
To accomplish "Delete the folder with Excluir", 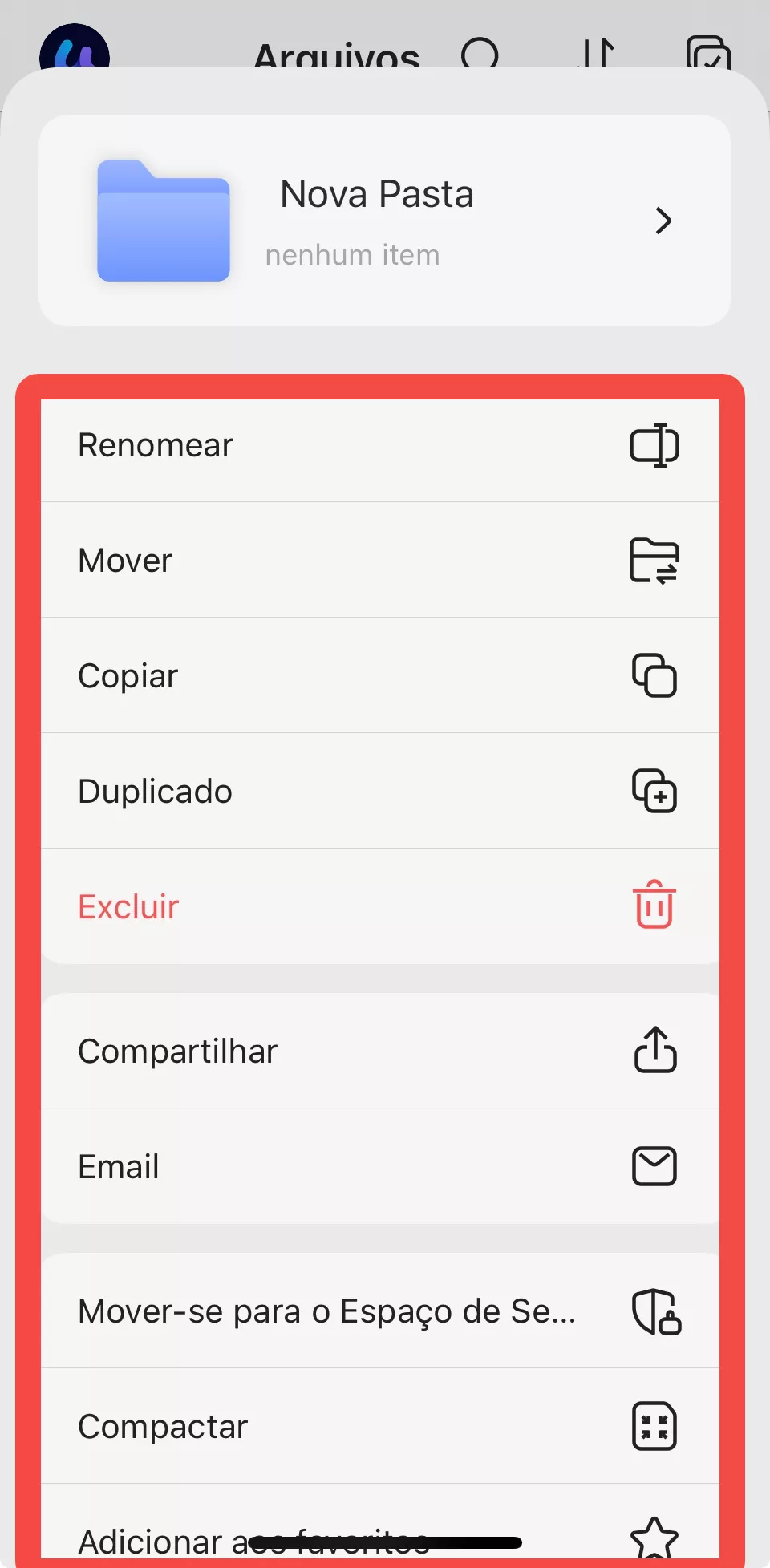I will tap(379, 907).
